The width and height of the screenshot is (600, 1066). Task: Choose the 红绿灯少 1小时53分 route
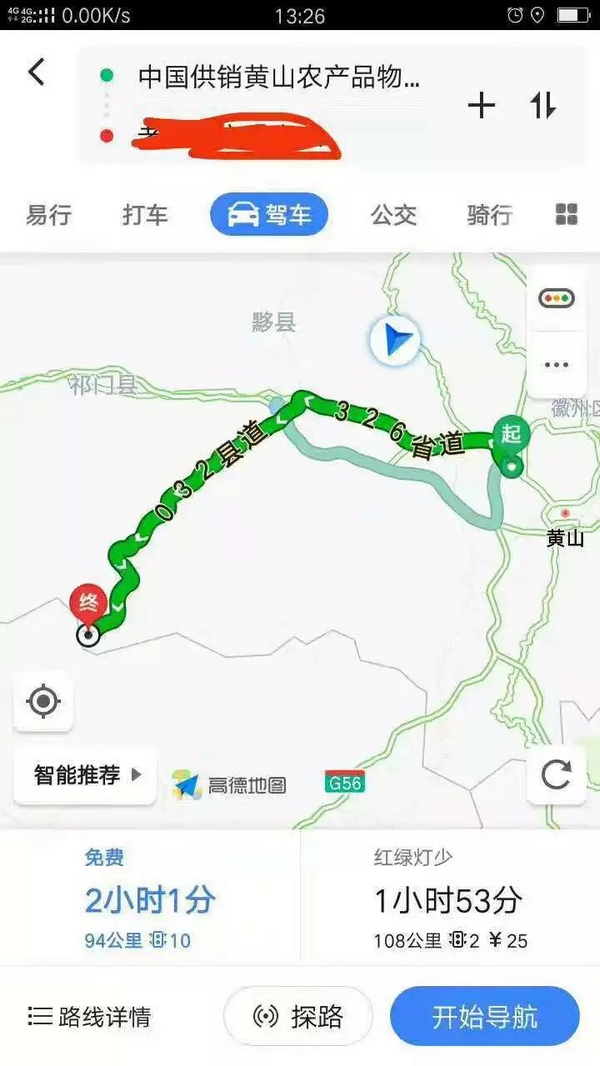coord(451,898)
